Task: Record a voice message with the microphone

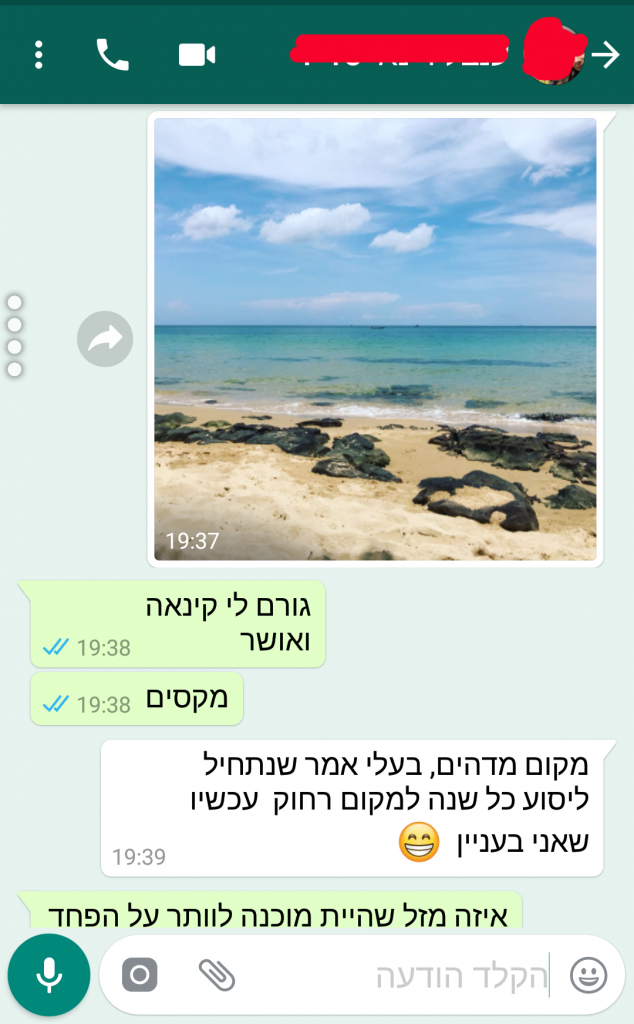Action: coord(46,974)
